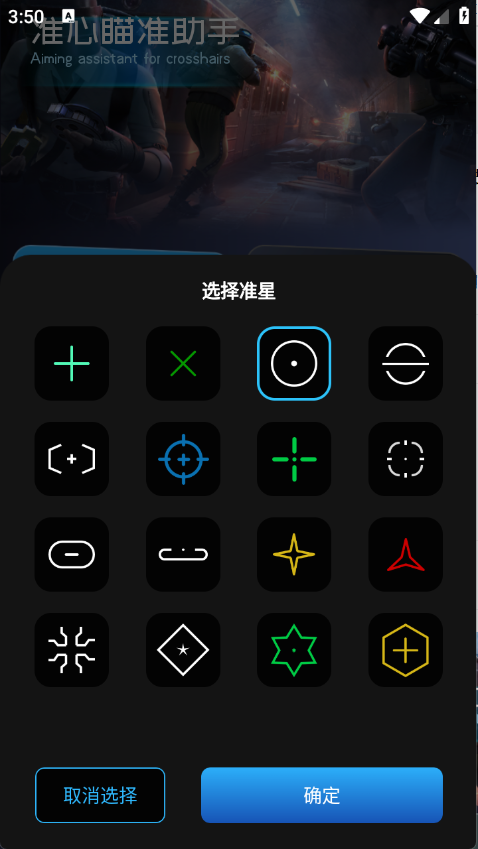Pick the yellow hexagon plus crosshair
This screenshot has height=849, width=478.
(x=405, y=650)
